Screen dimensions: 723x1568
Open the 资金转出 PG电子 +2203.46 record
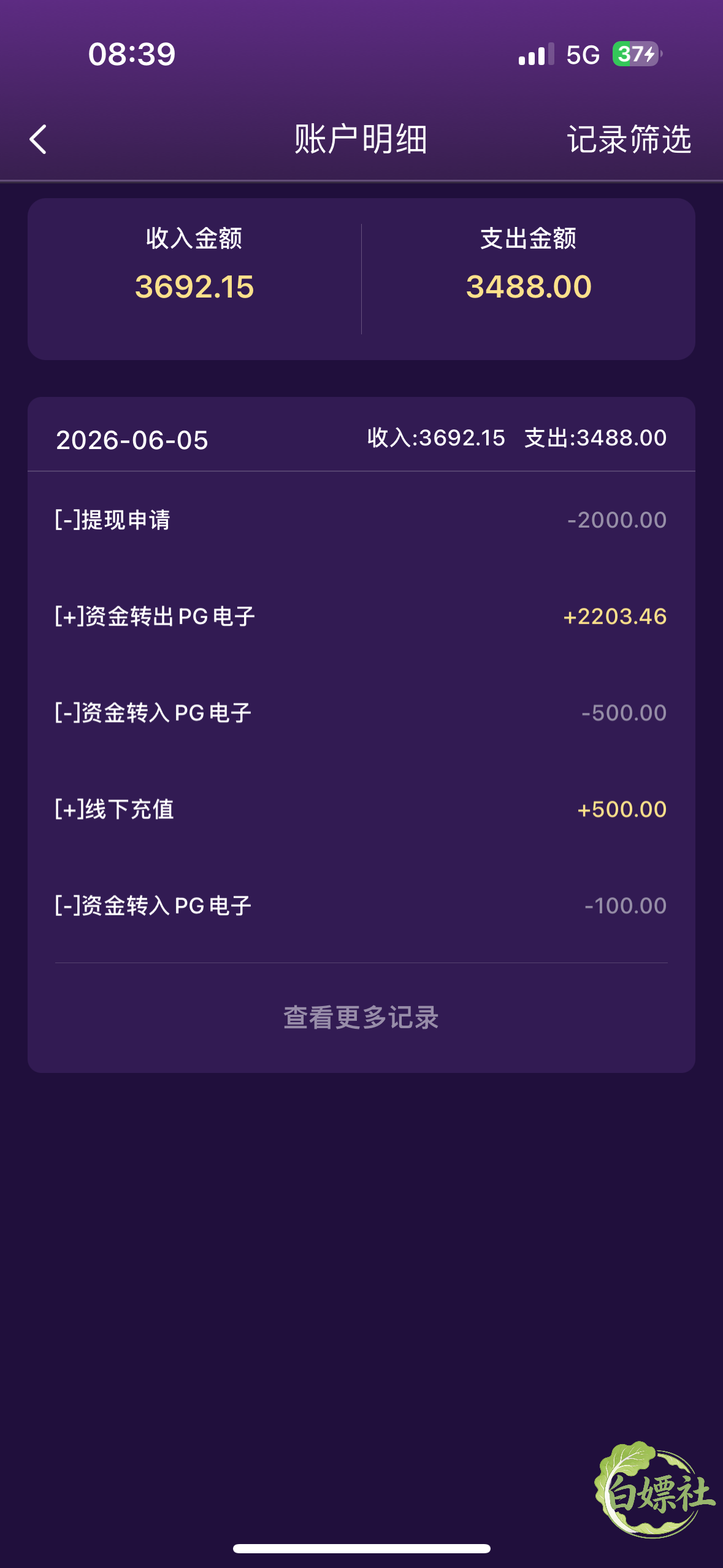coord(361,617)
